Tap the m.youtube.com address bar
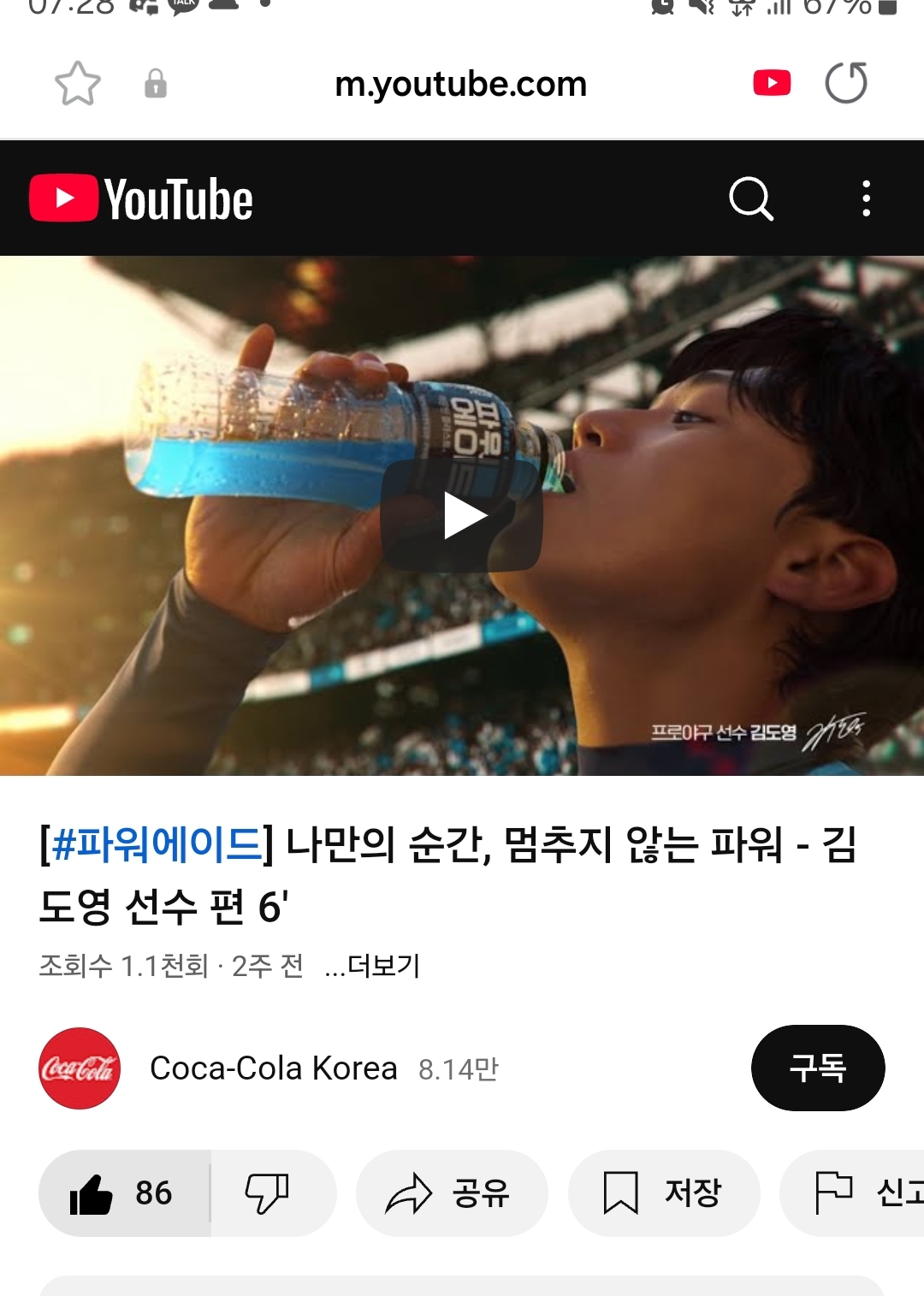This screenshot has height=1296, width=924. click(x=460, y=84)
